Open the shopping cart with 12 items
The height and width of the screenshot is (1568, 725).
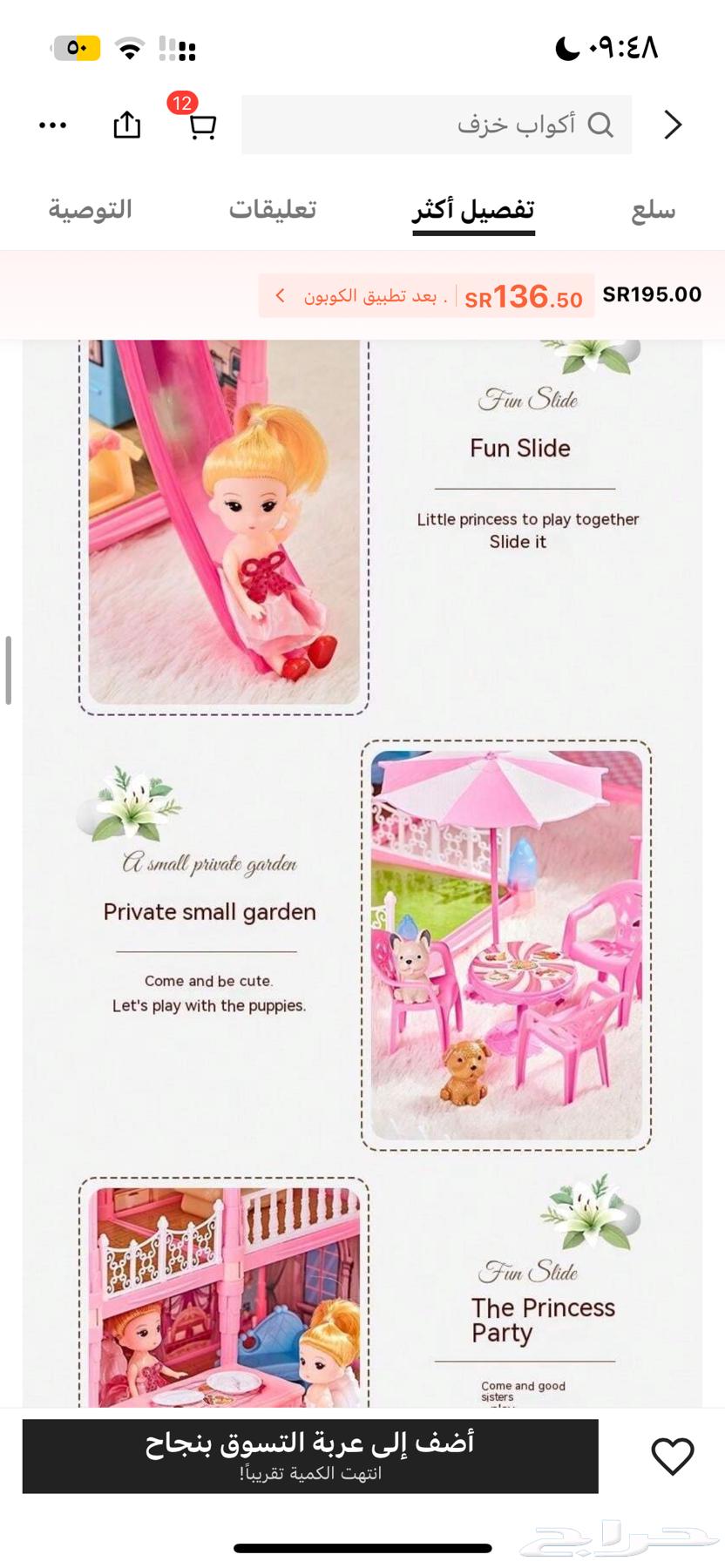tap(201, 125)
